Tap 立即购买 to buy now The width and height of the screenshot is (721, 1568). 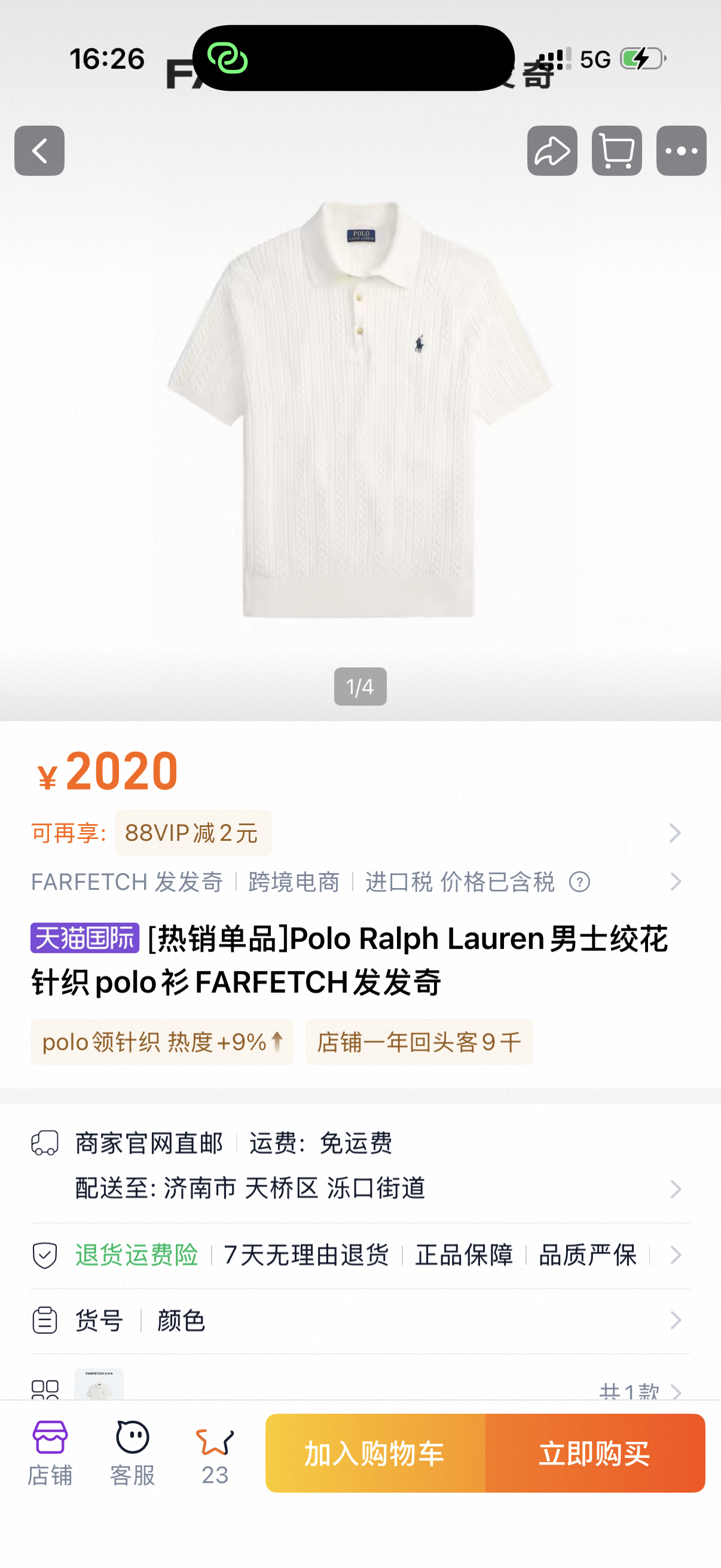tap(595, 1453)
